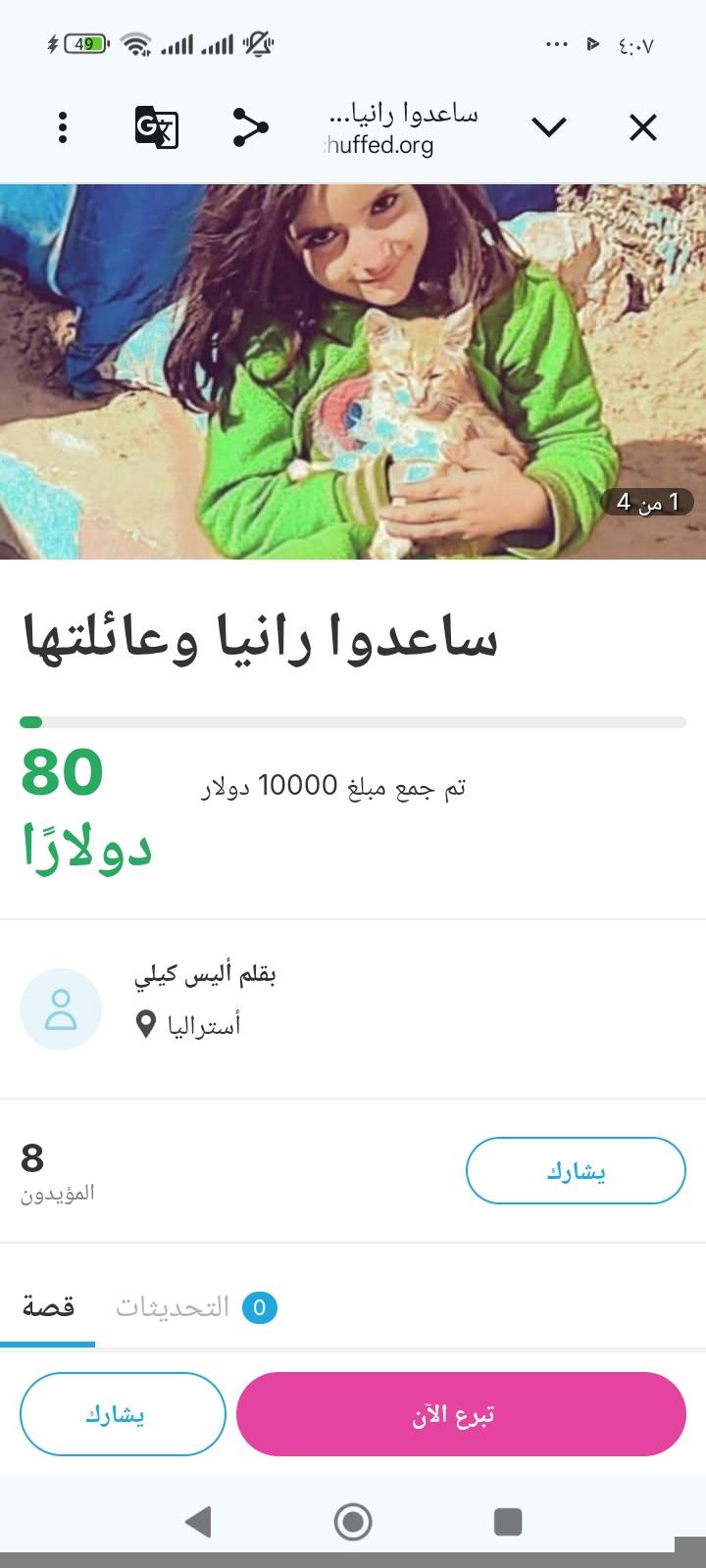
Task: Switch to the قصة tab
Action: (x=48, y=1306)
